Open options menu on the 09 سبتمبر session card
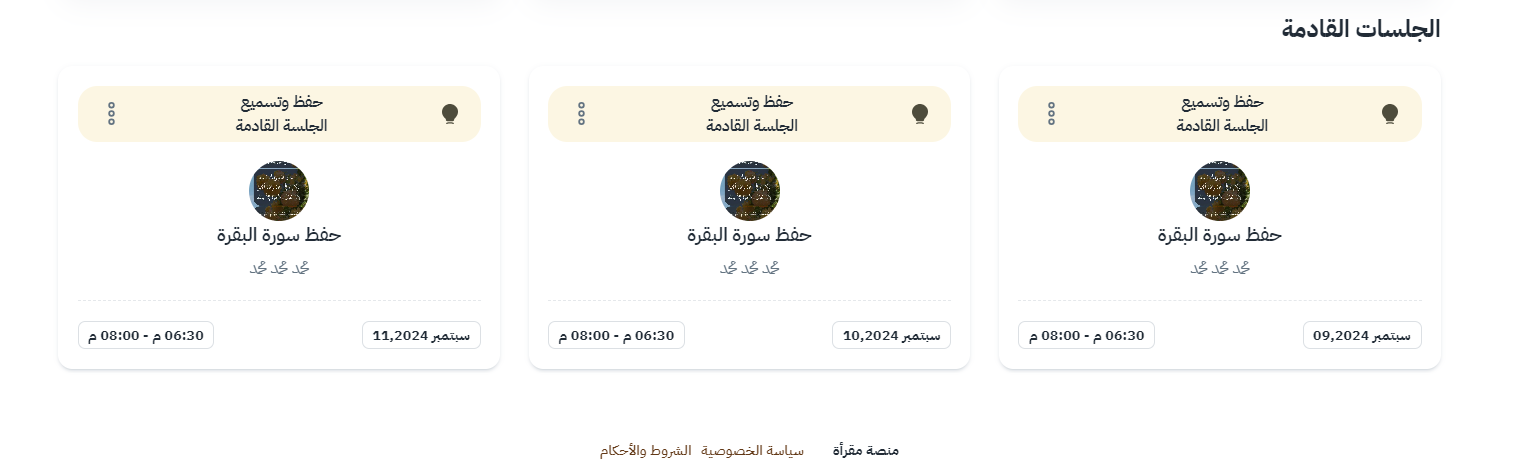 pos(1051,114)
